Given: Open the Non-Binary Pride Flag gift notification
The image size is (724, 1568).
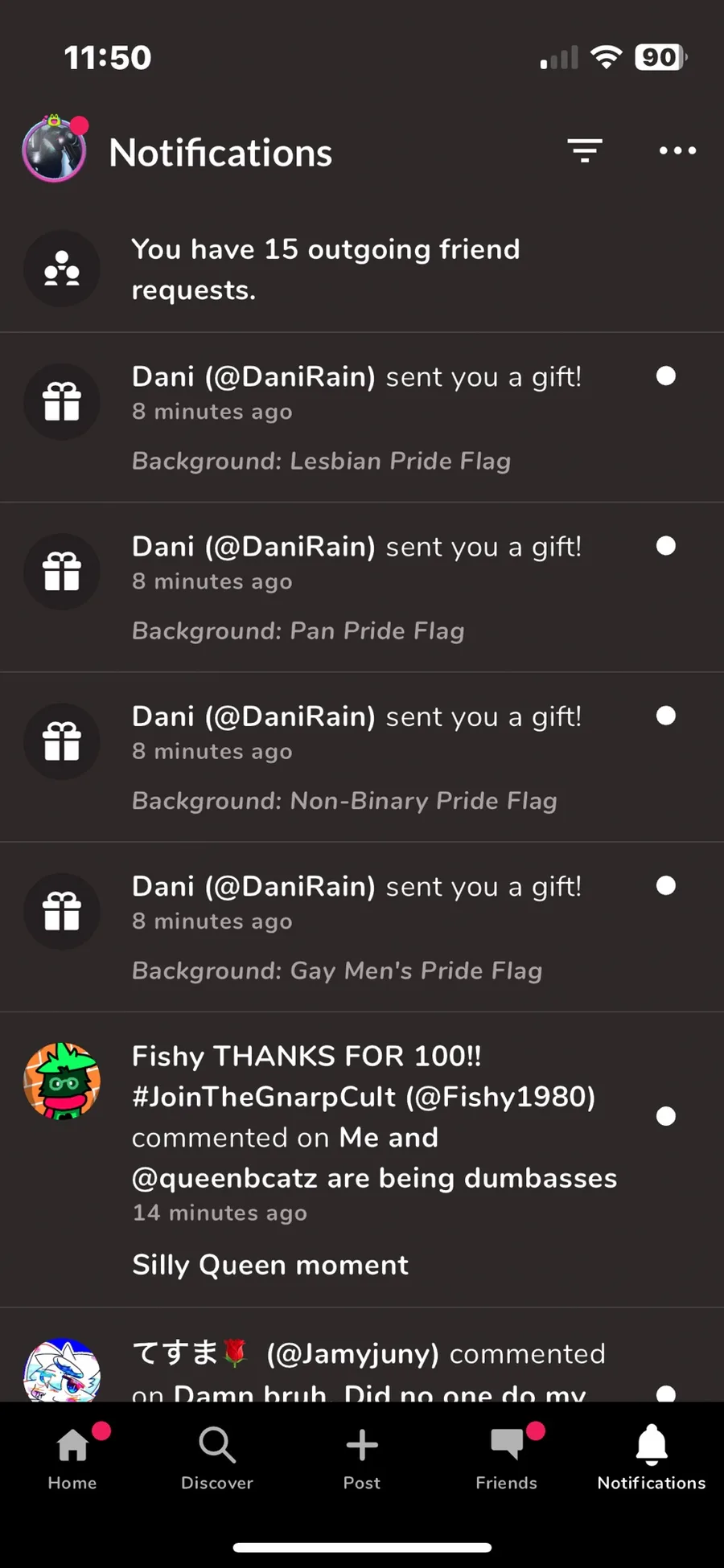Looking at the screenshot, I should pyautogui.click(x=362, y=757).
